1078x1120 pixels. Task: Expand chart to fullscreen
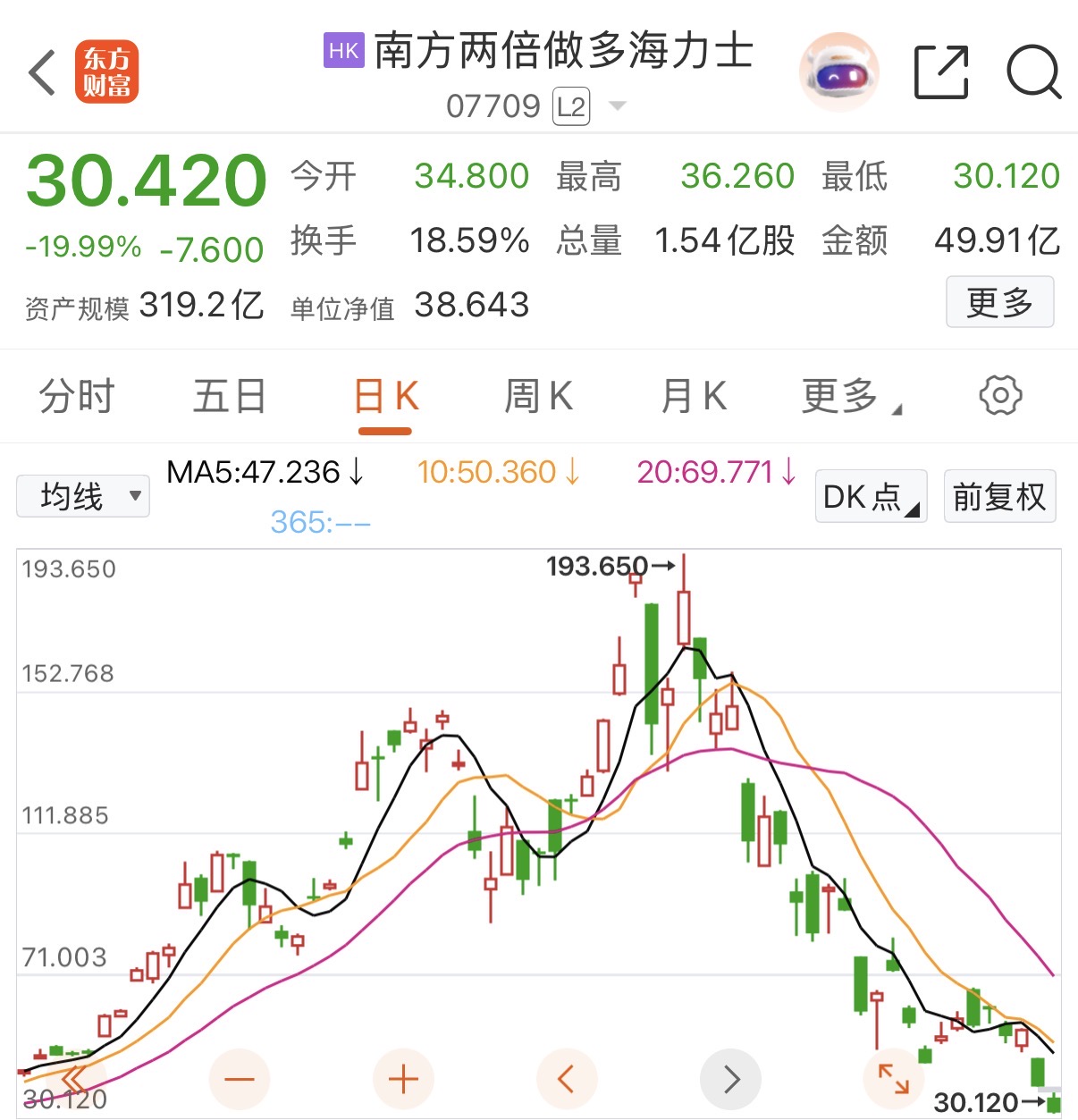tap(894, 1079)
